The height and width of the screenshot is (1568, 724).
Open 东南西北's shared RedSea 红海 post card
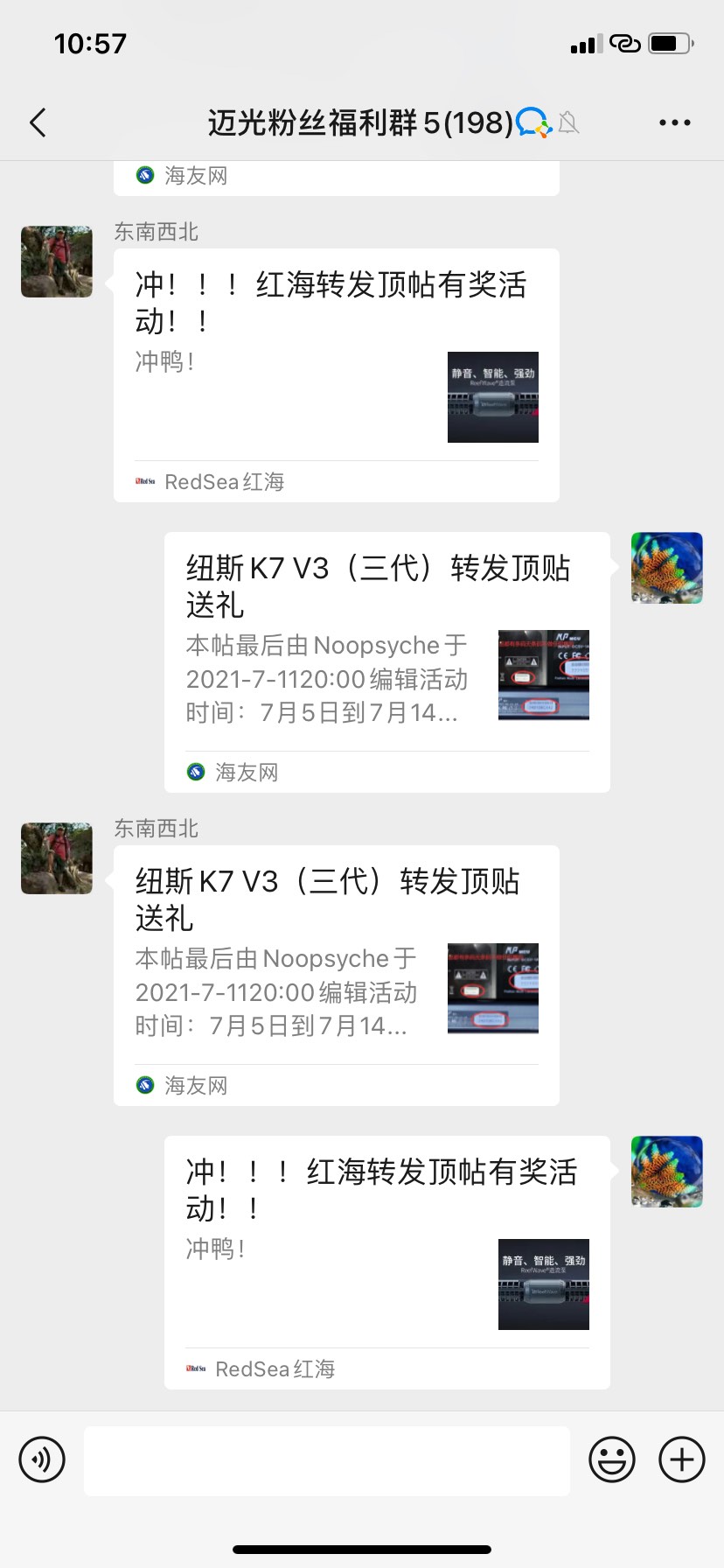pos(336,374)
